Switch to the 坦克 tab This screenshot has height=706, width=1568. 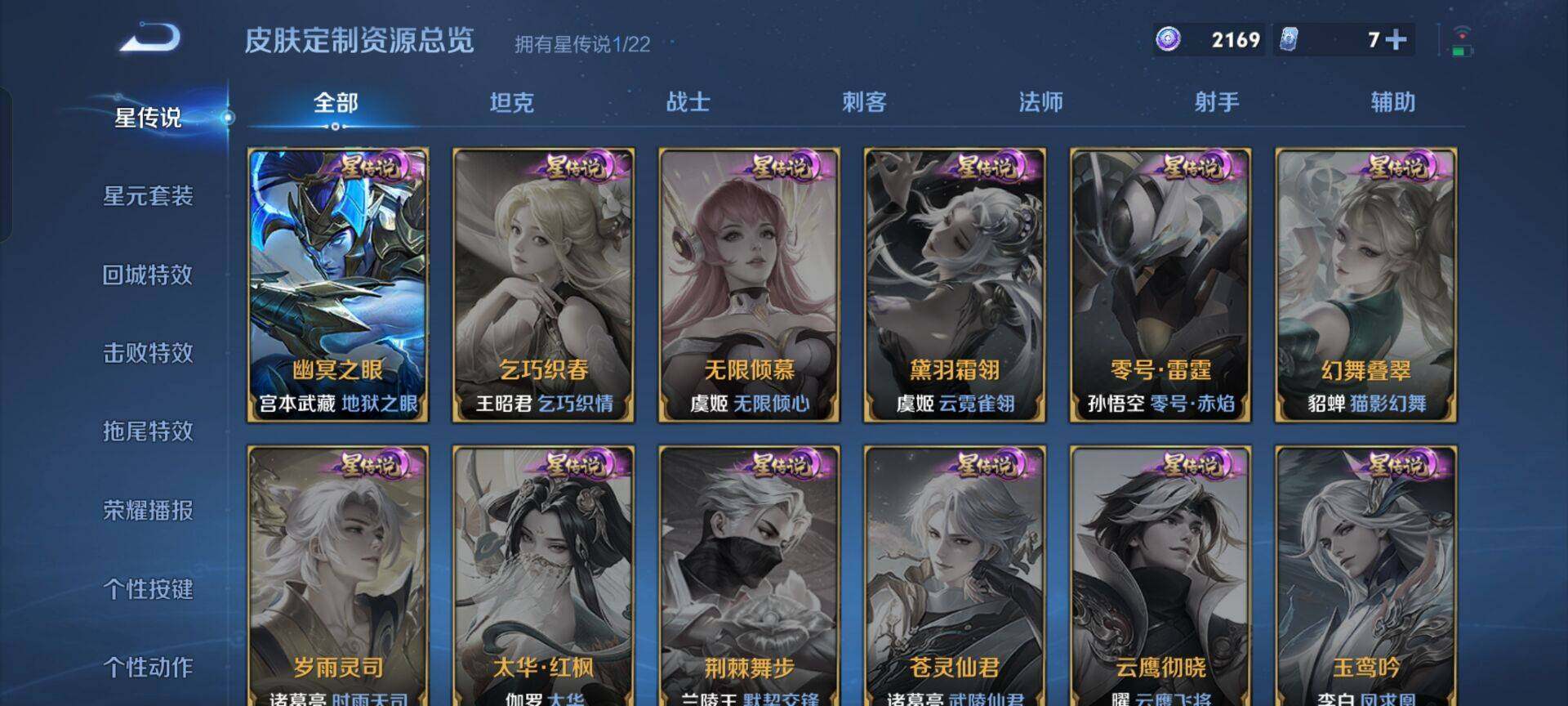pyautogui.click(x=511, y=103)
